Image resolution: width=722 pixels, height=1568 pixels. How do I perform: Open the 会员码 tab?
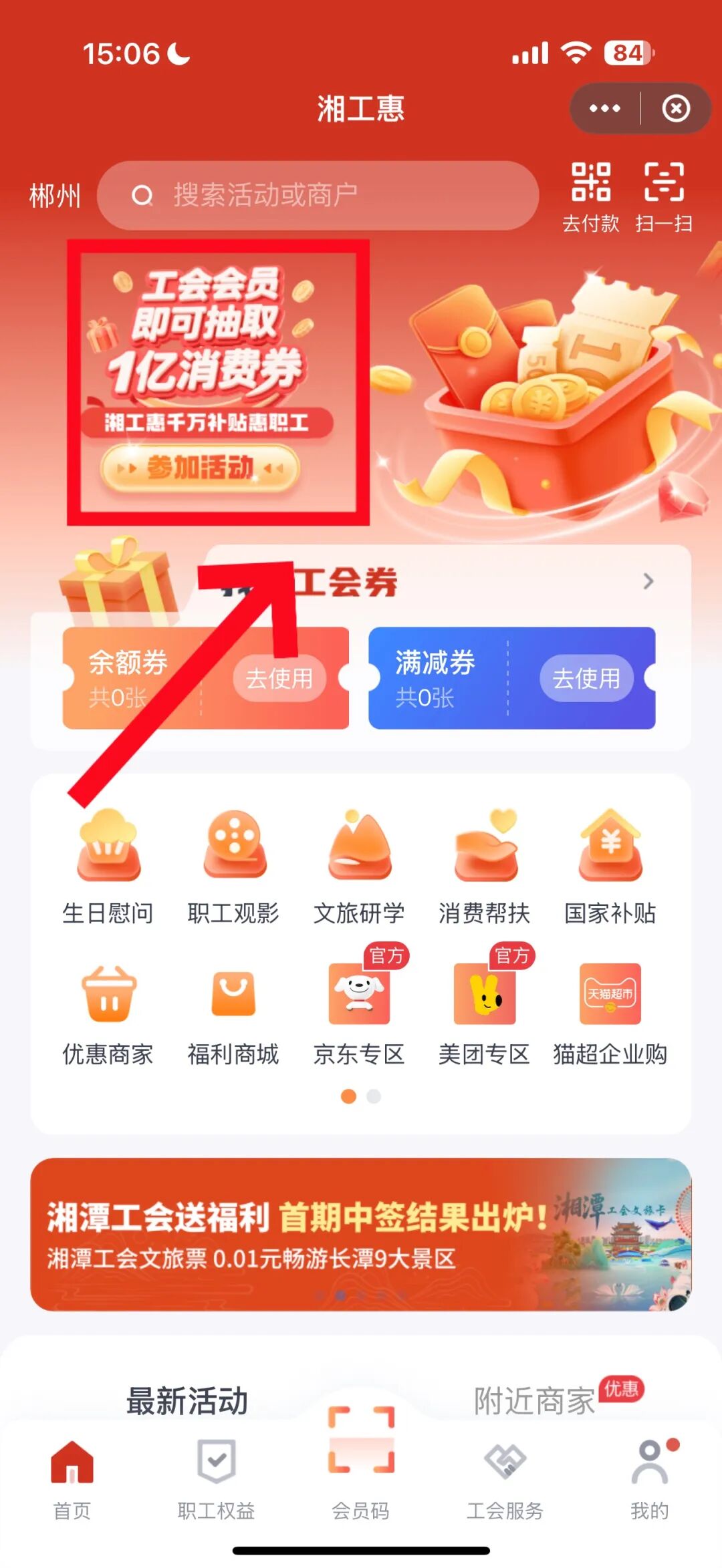pyautogui.click(x=361, y=1463)
